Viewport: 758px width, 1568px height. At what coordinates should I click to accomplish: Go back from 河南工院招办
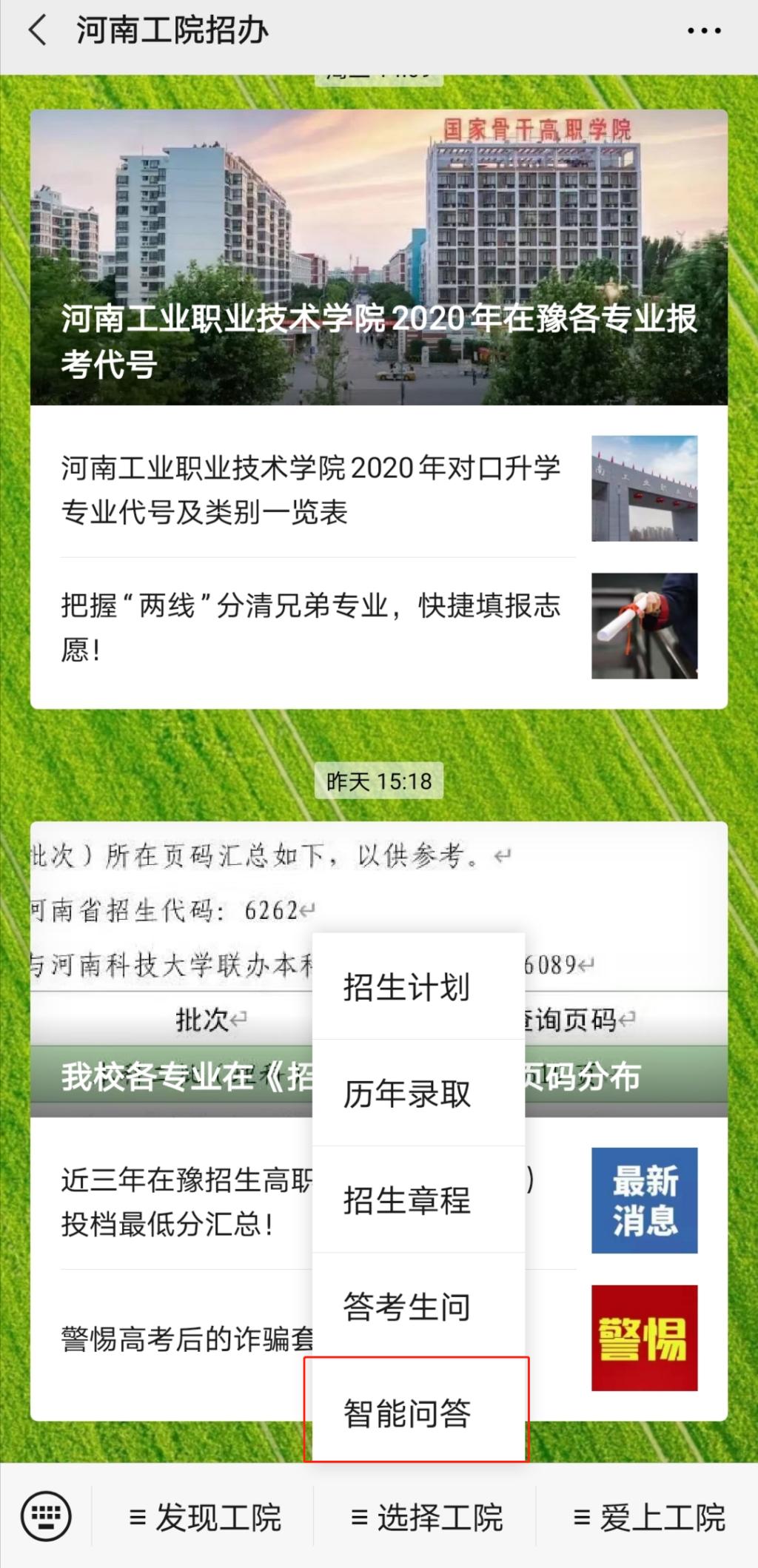(x=37, y=31)
